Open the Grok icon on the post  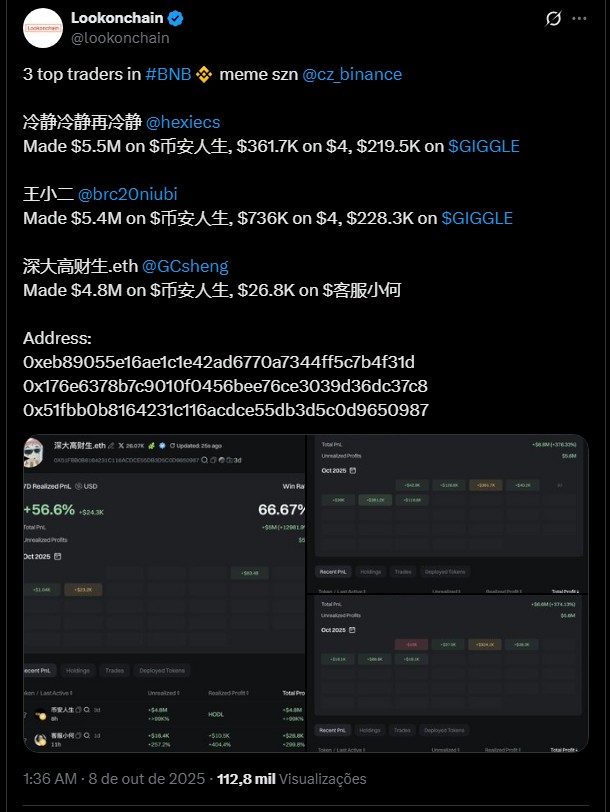point(553,19)
